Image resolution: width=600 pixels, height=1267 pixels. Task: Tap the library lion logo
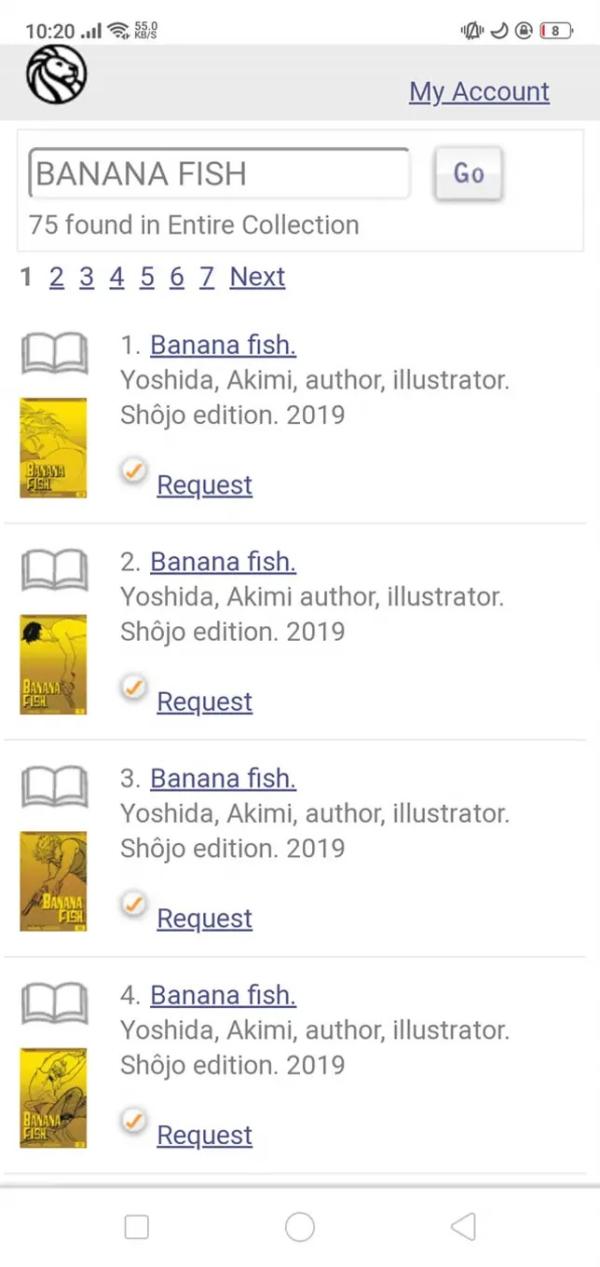click(56, 75)
